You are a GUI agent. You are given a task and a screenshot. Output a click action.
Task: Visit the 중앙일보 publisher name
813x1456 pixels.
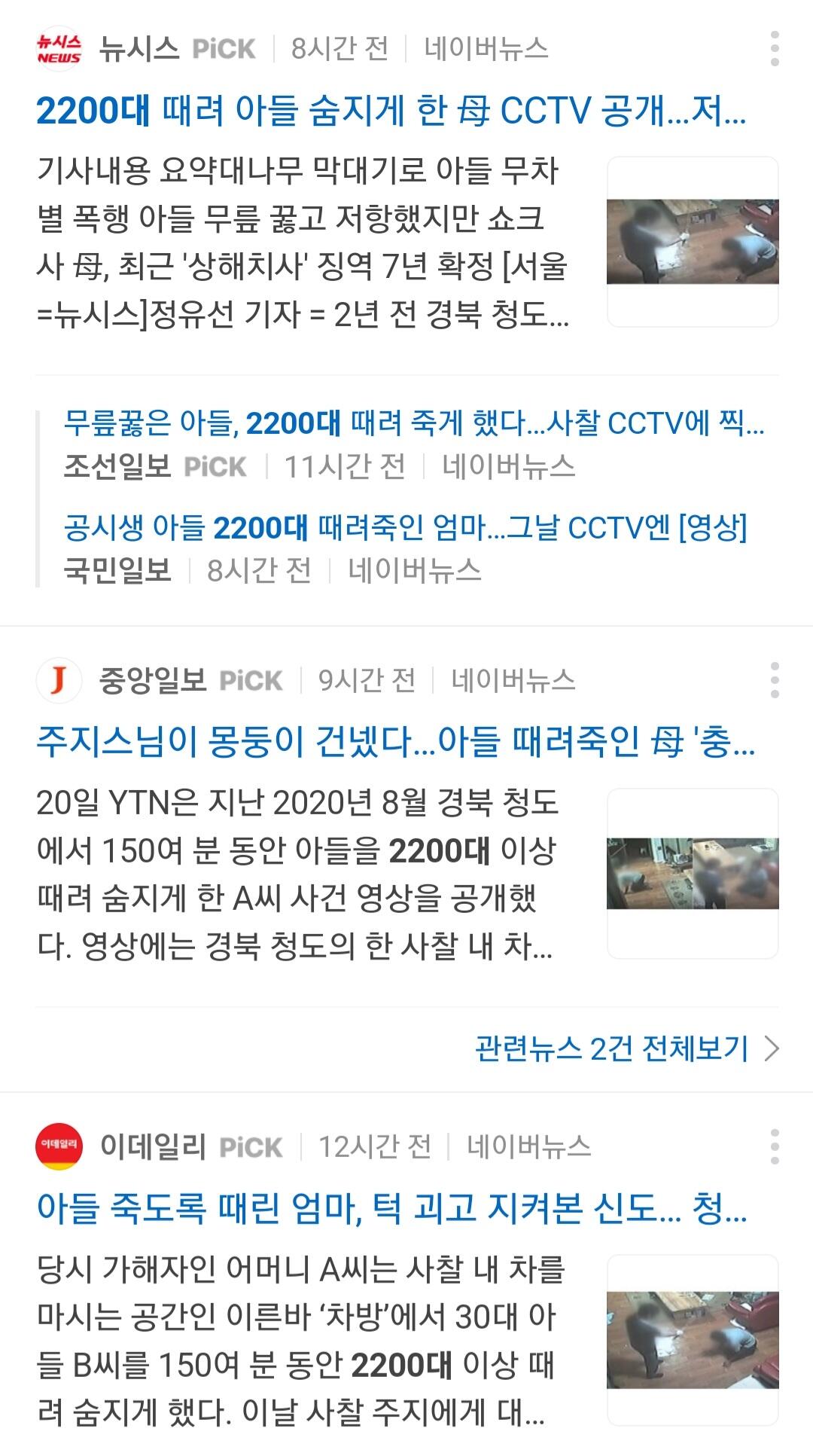[153, 681]
